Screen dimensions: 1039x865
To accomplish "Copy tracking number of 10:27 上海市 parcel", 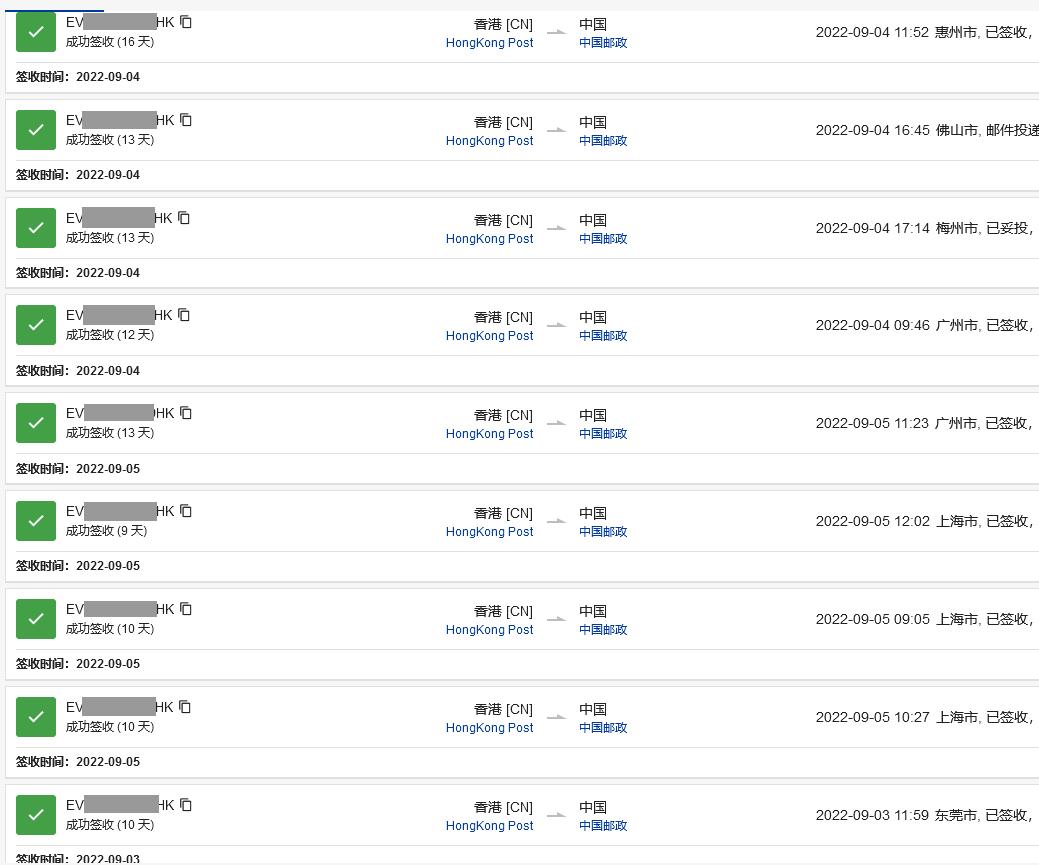I will pyautogui.click(x=185, y=707).
